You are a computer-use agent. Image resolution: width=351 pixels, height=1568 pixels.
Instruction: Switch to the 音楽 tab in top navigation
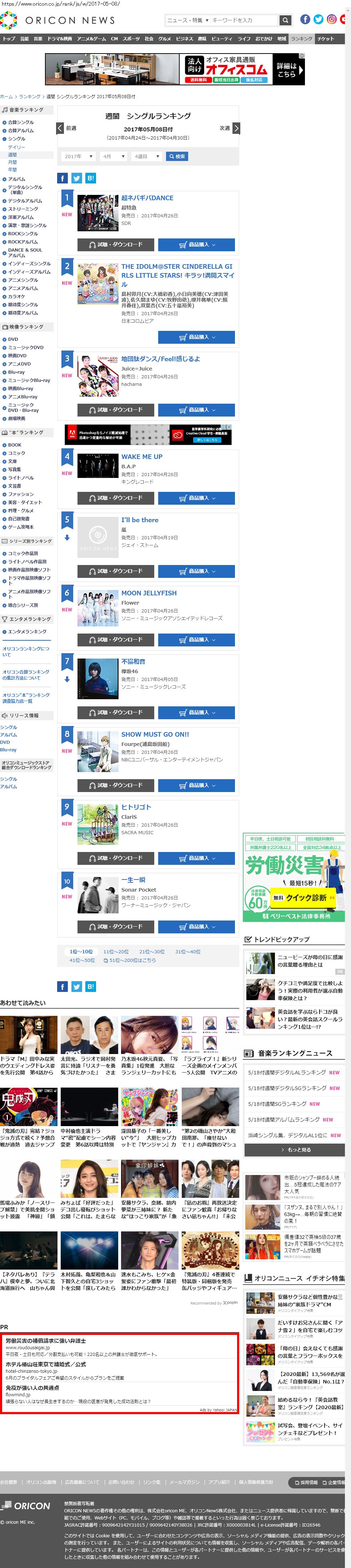coord(39,39)
